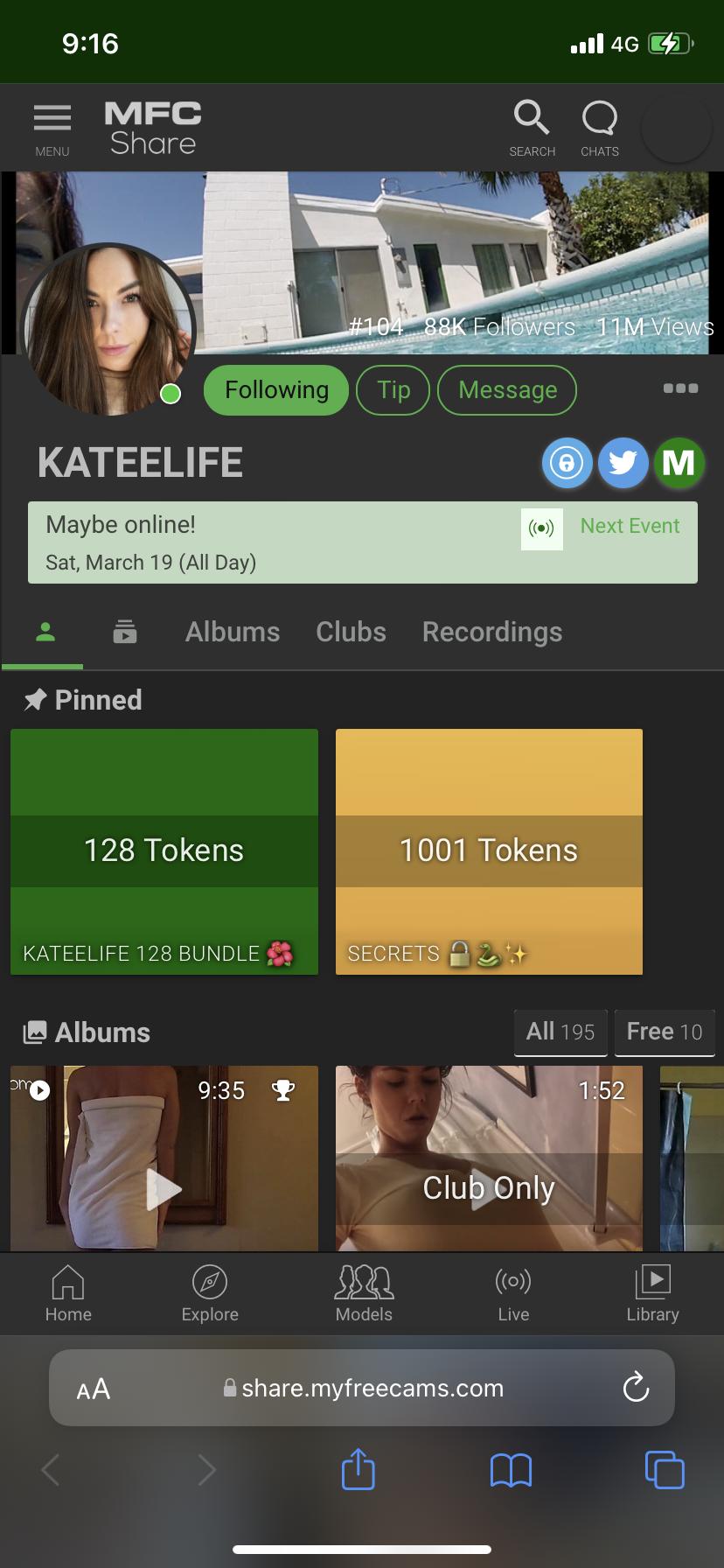Reload the page in Safari
Image resolution: width=724 pixels, height=1568 pixels.
tap(636, 1389)
